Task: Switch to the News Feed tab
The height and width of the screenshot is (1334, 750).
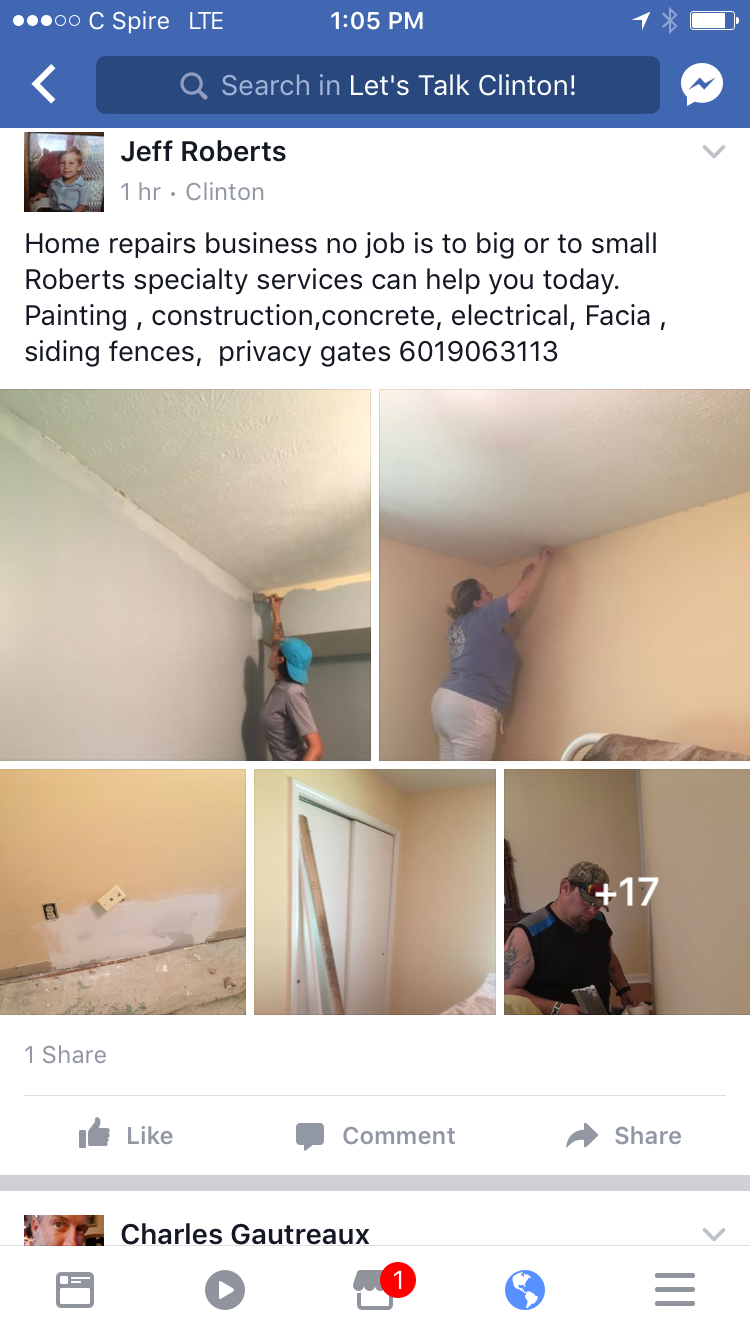Action: (x=75, y=1290)
